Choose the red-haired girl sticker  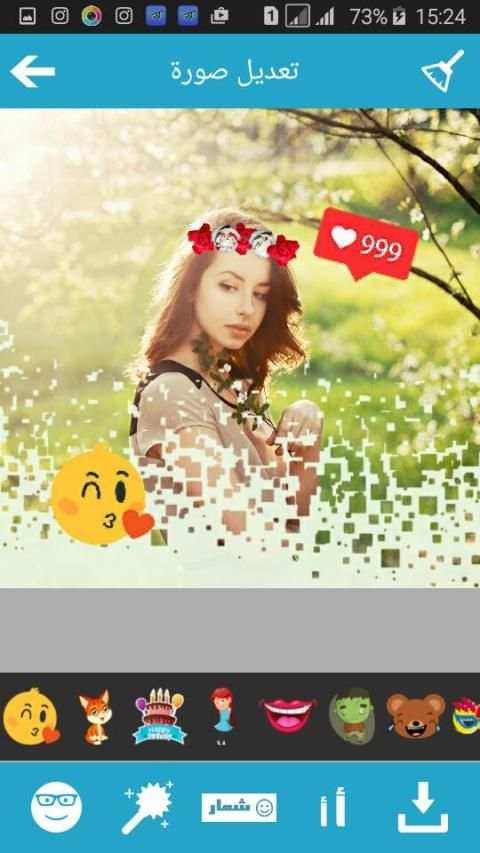tap(223, 715)
